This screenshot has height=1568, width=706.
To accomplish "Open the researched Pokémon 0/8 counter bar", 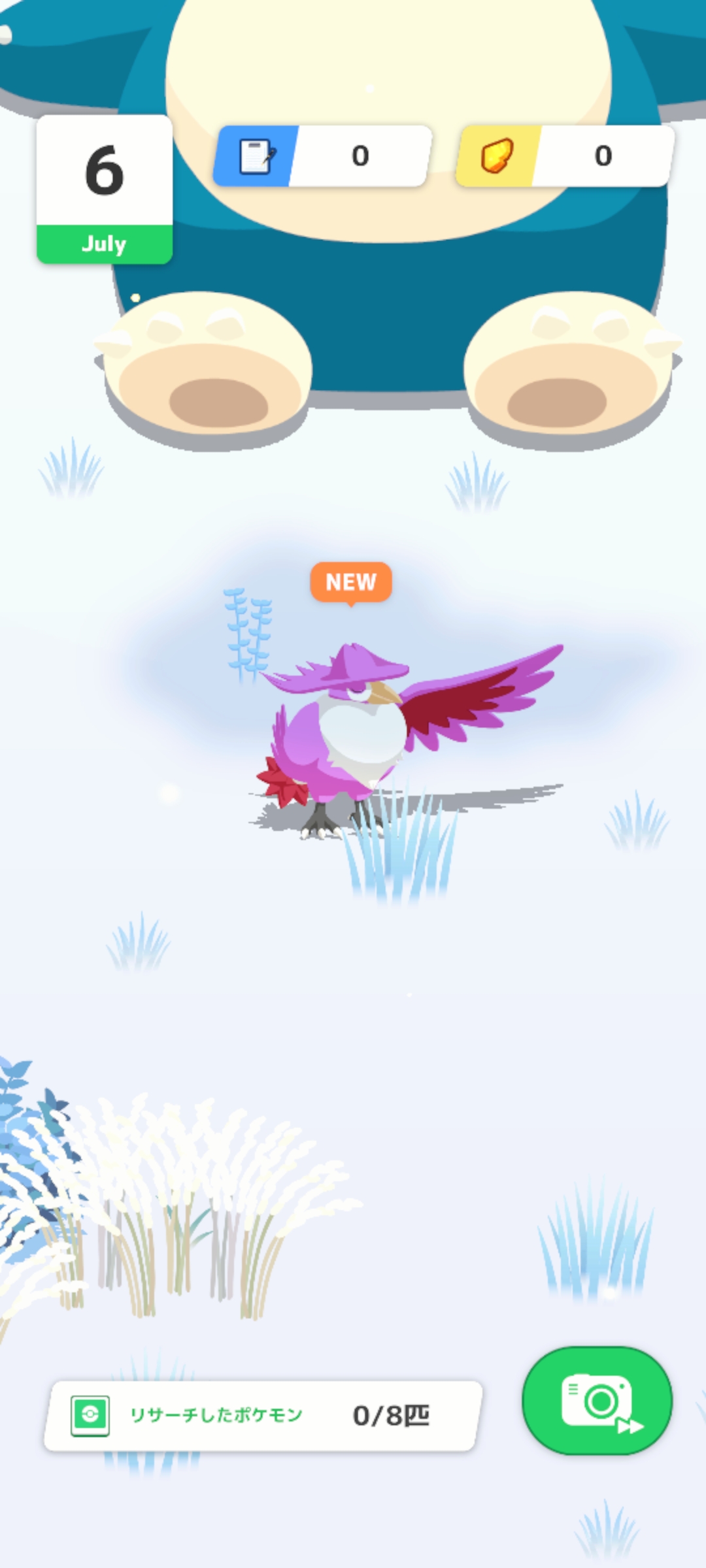I will (x=263, y=1416).
